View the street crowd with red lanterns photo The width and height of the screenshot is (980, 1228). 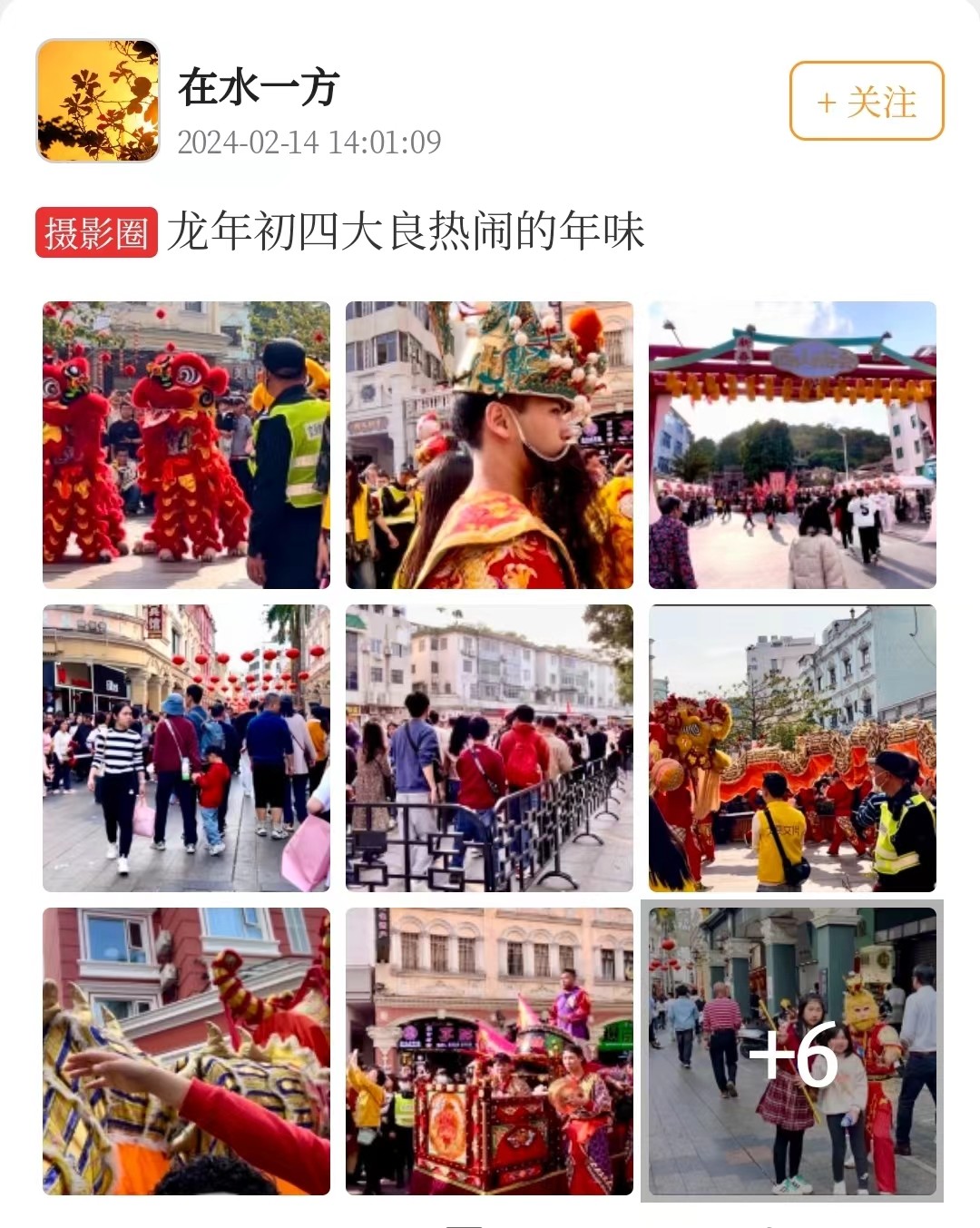[x=186, y=748]
